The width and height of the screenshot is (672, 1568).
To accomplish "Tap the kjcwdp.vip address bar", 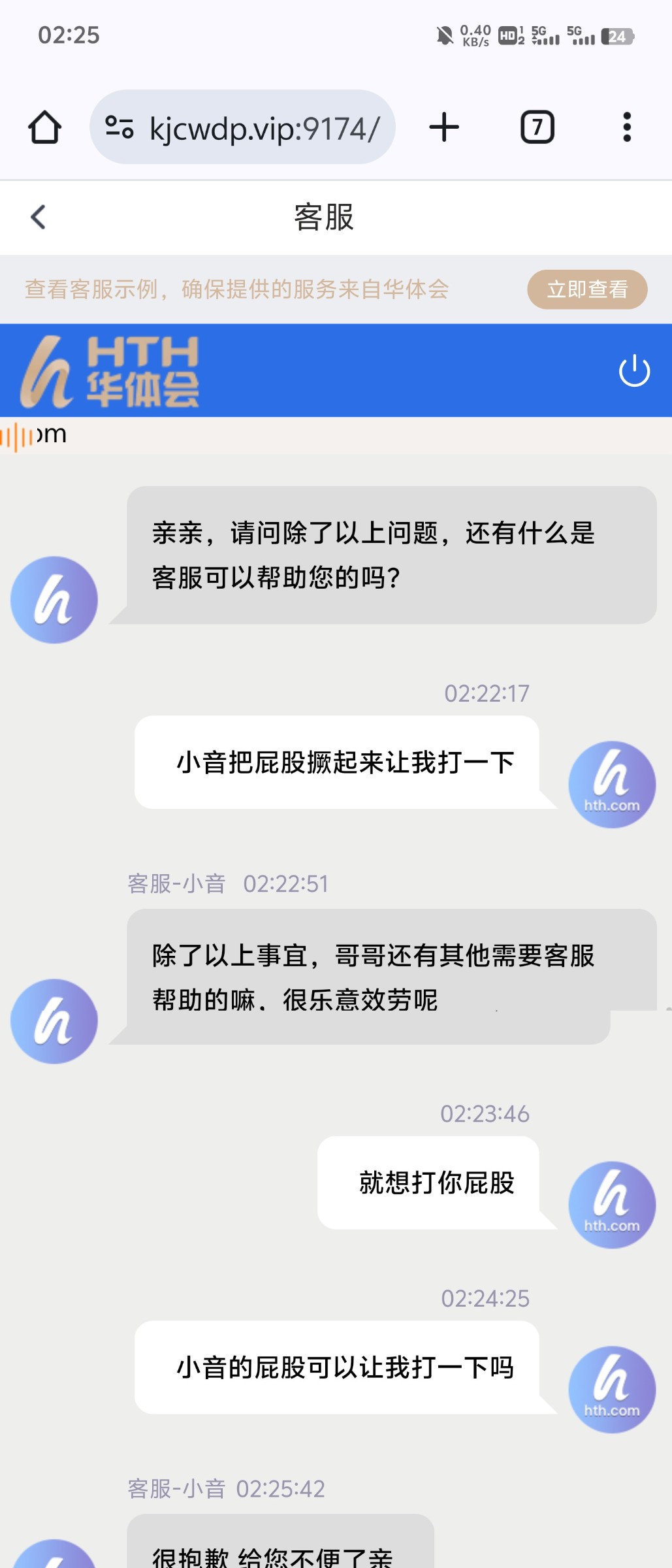I will 242,127.
